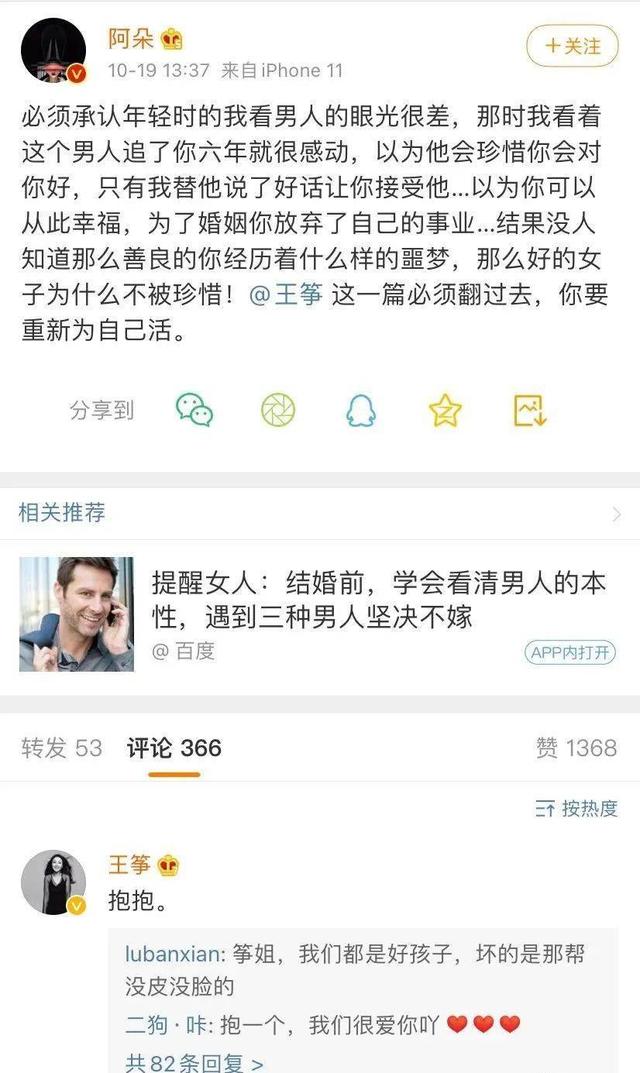The height and width of the screenshot is (1073, 640).
Task: View all 共82条回复 replies
Action: pyautogui.click(x=194, y=1061)
